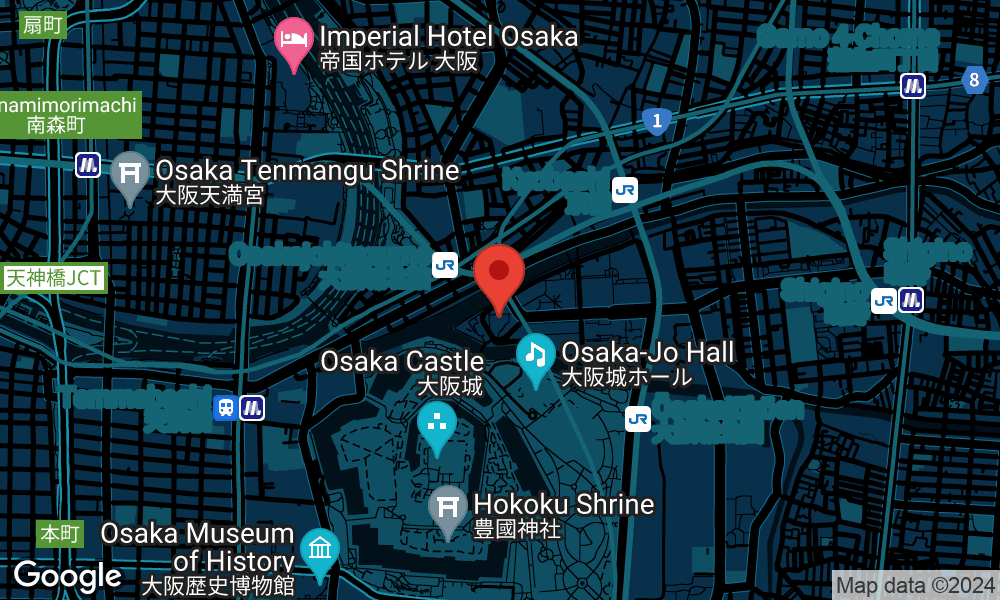The image size is (1000, 600).
Task: Select the Osaka-Jo Hall music pin
Action: coord(536,355)
